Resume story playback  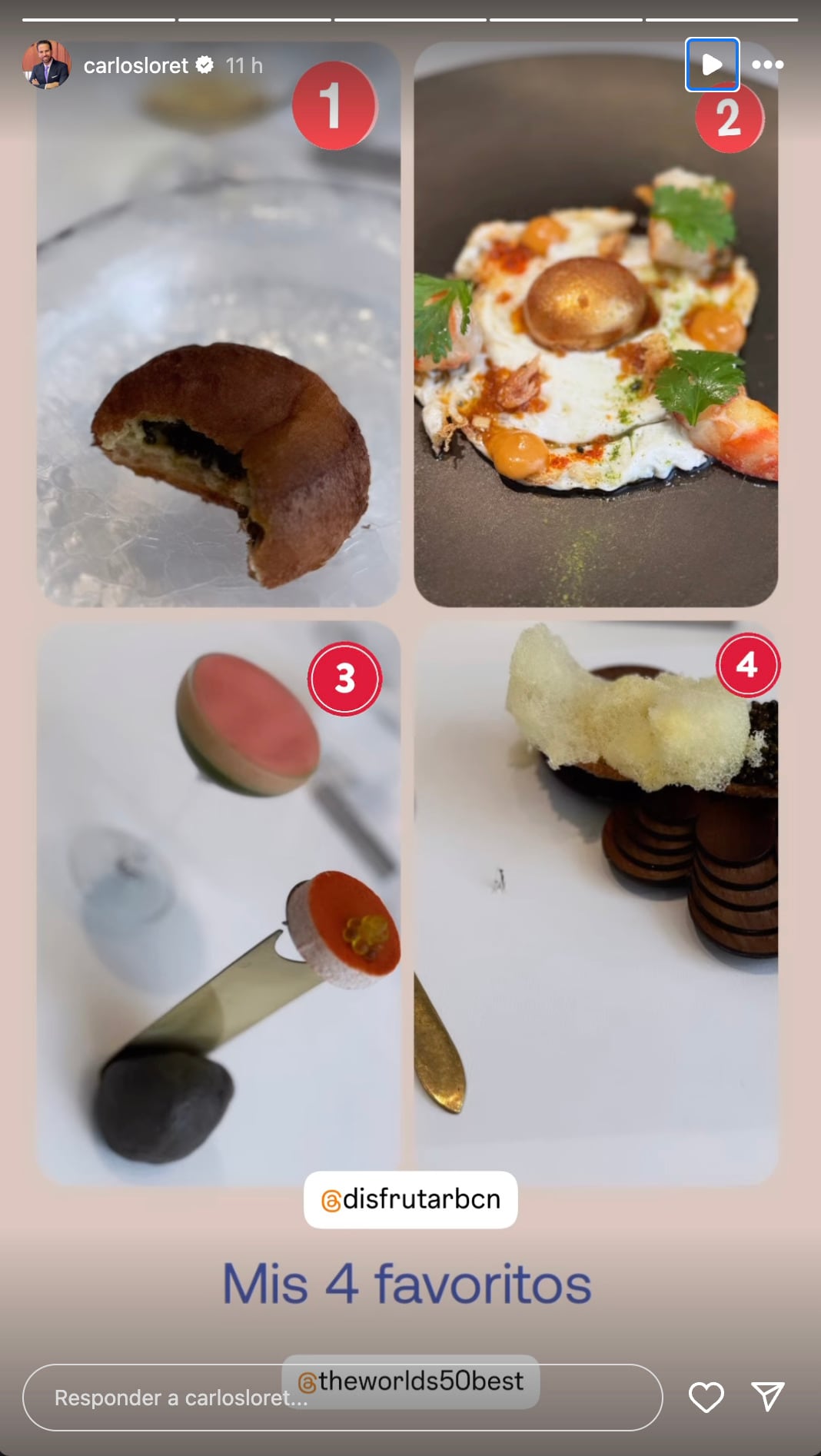tap(712, 65)
